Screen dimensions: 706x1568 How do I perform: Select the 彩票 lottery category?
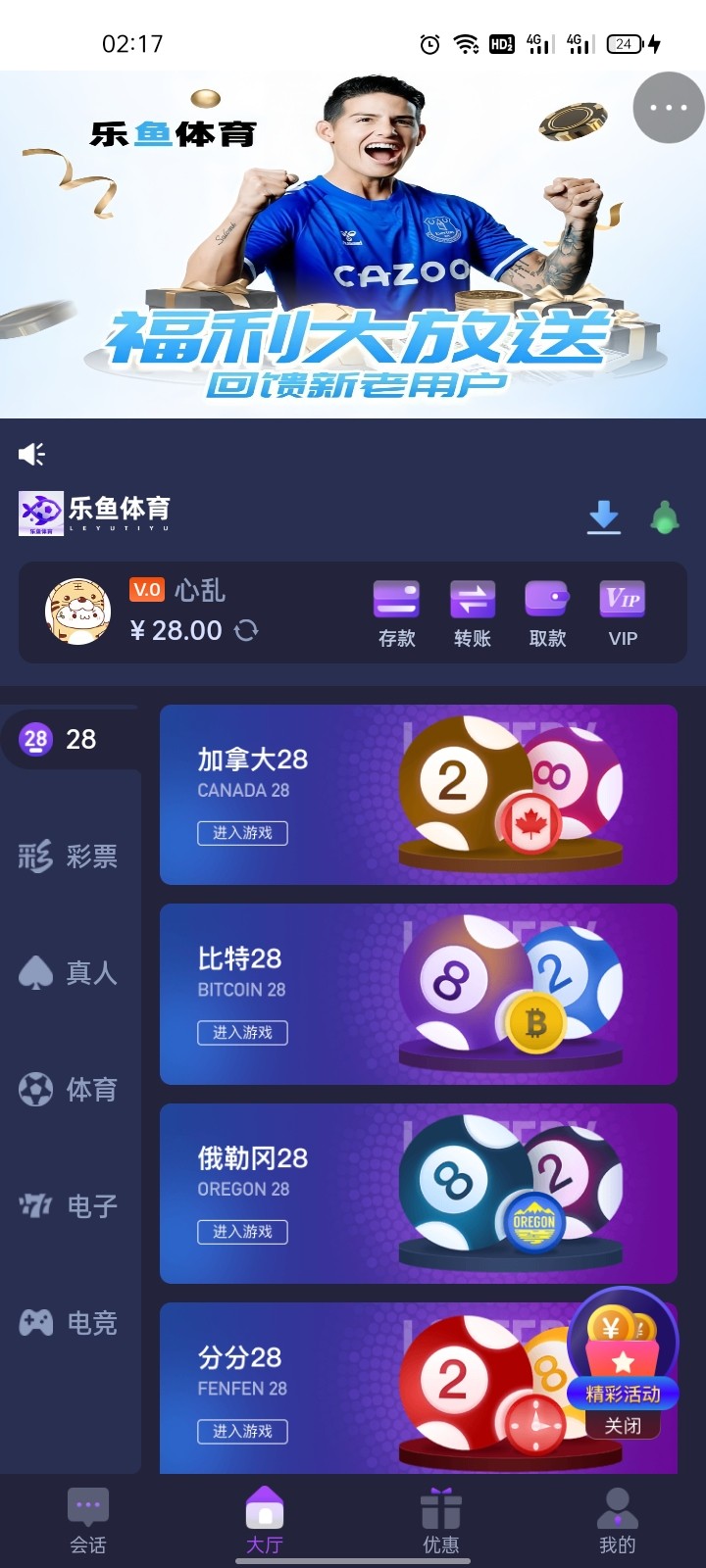coord(69,857)
